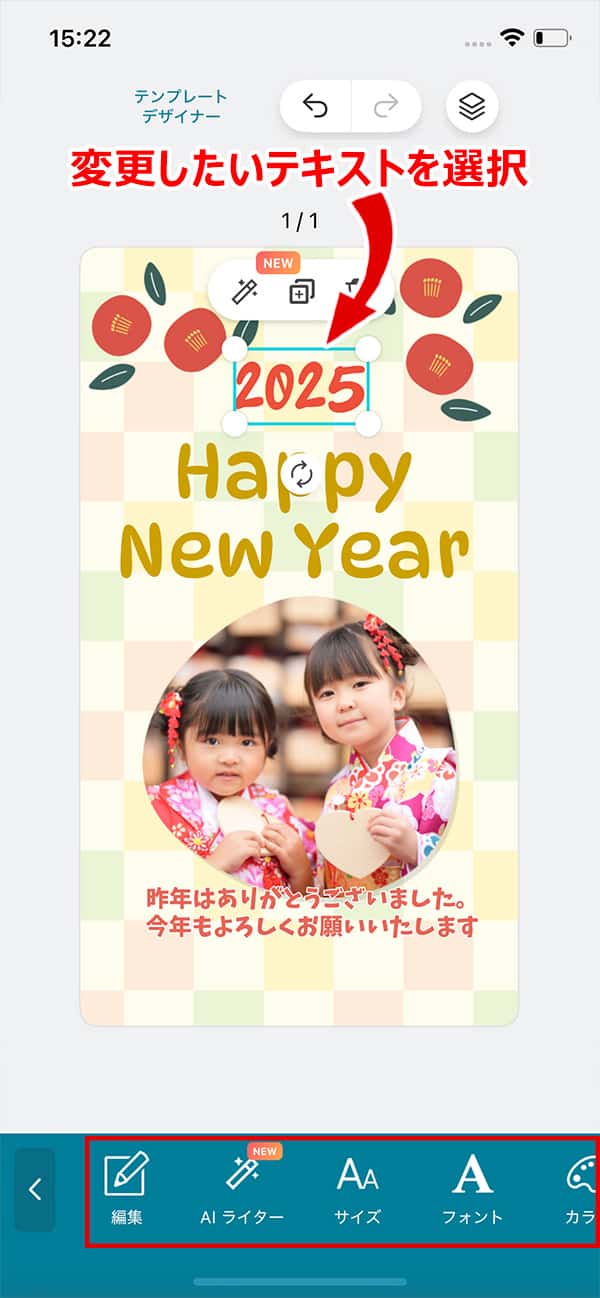
Task: Undo the last edit
Action: pos(315,106)
